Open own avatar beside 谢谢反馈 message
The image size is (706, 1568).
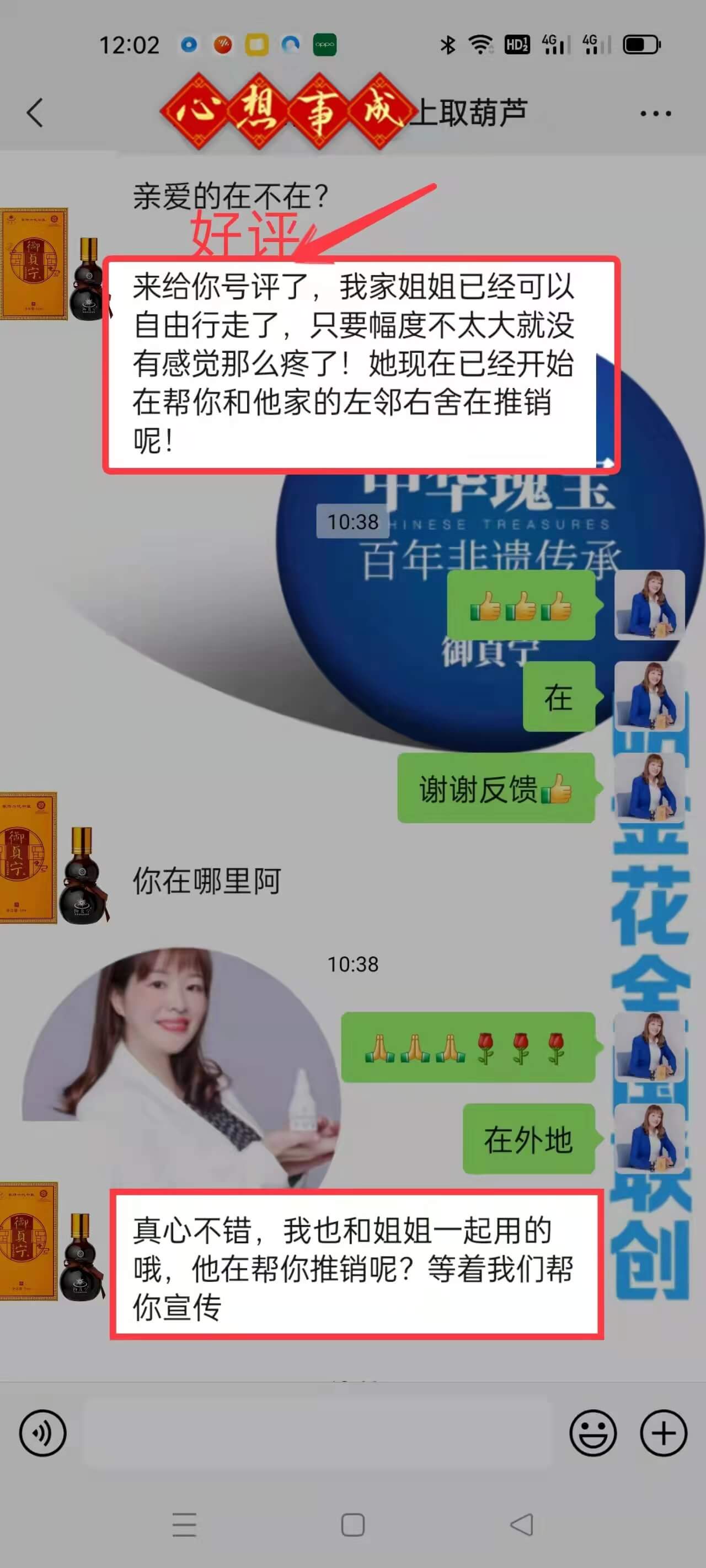point(649,788)
